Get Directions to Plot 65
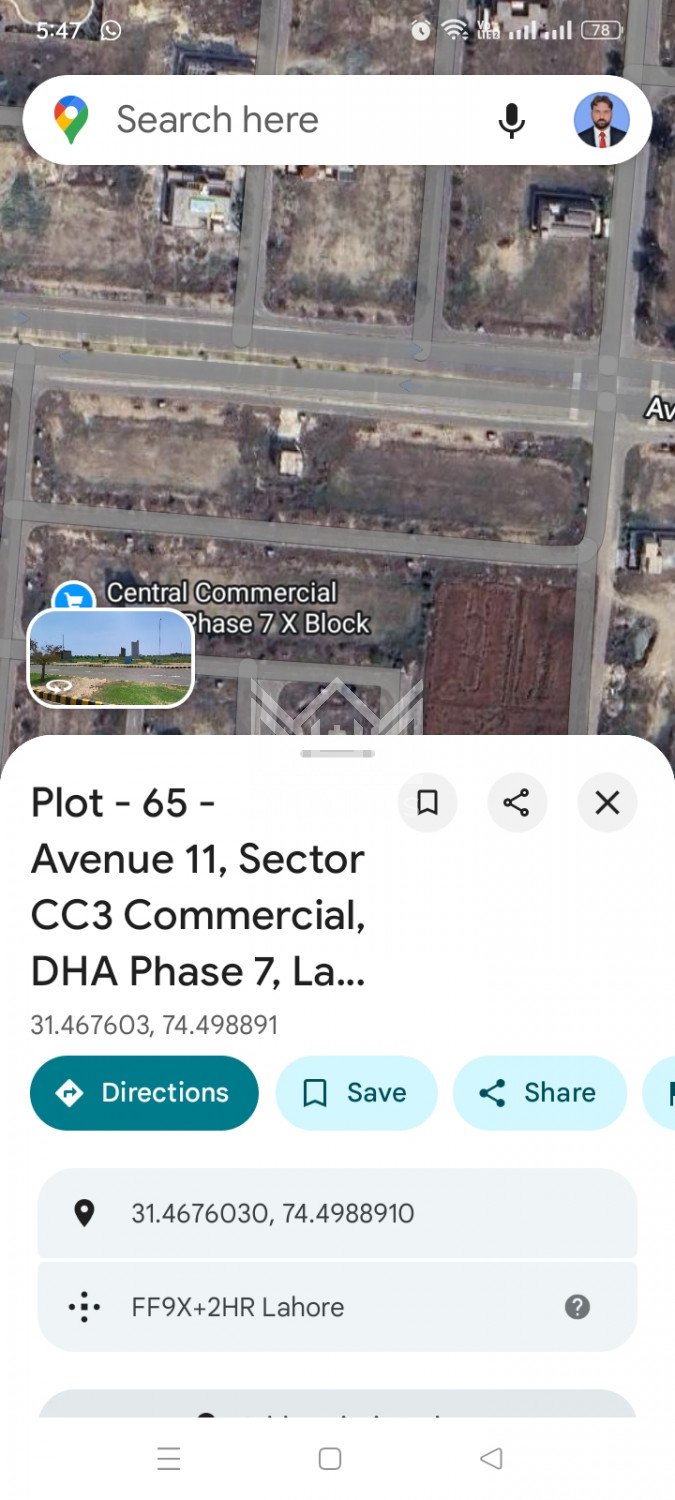Viewport: 675px width, 1500px height. pyautogui.click(x=144, y=1093)
